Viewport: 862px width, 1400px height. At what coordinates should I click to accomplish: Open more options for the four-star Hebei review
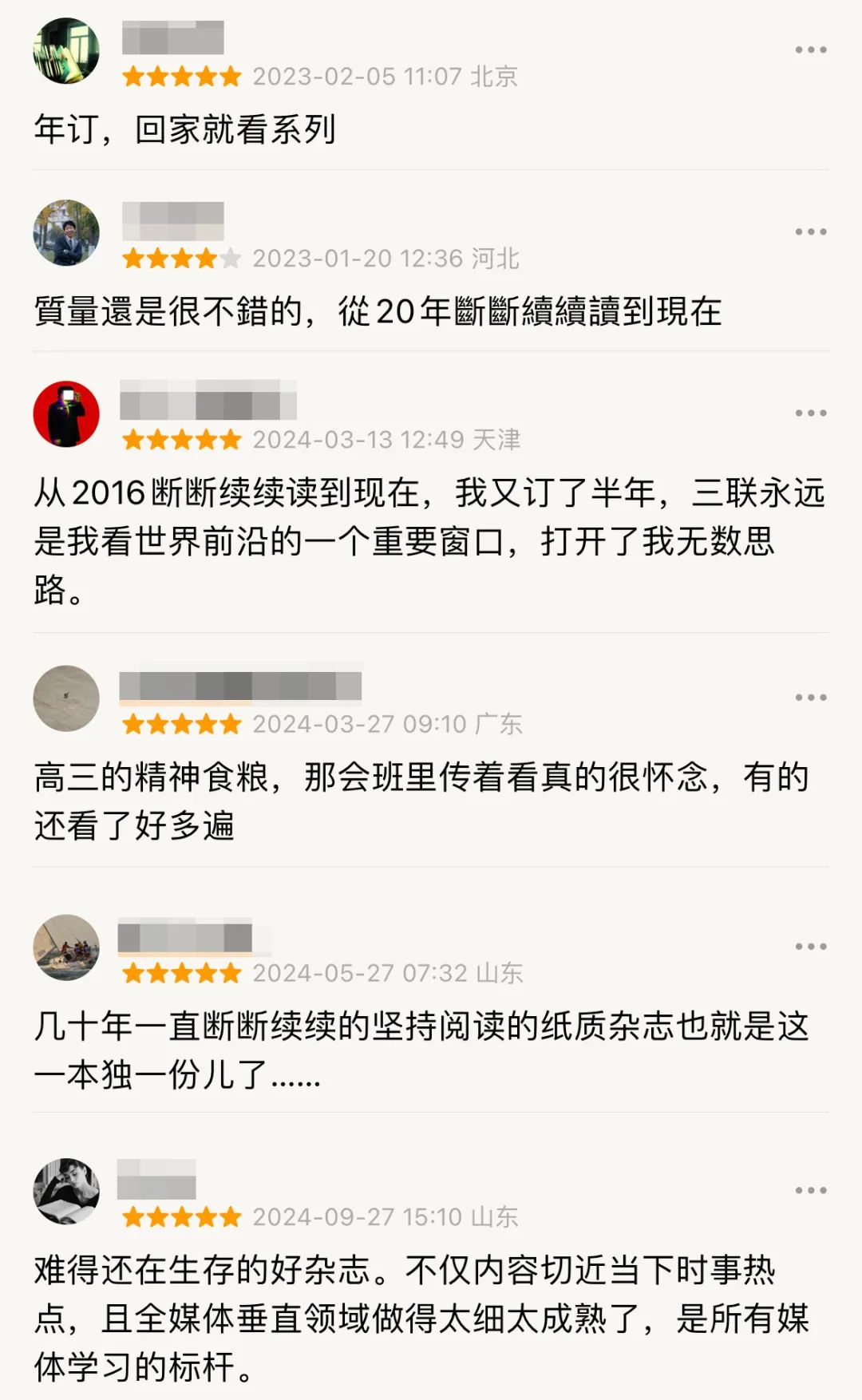(809, 231)
